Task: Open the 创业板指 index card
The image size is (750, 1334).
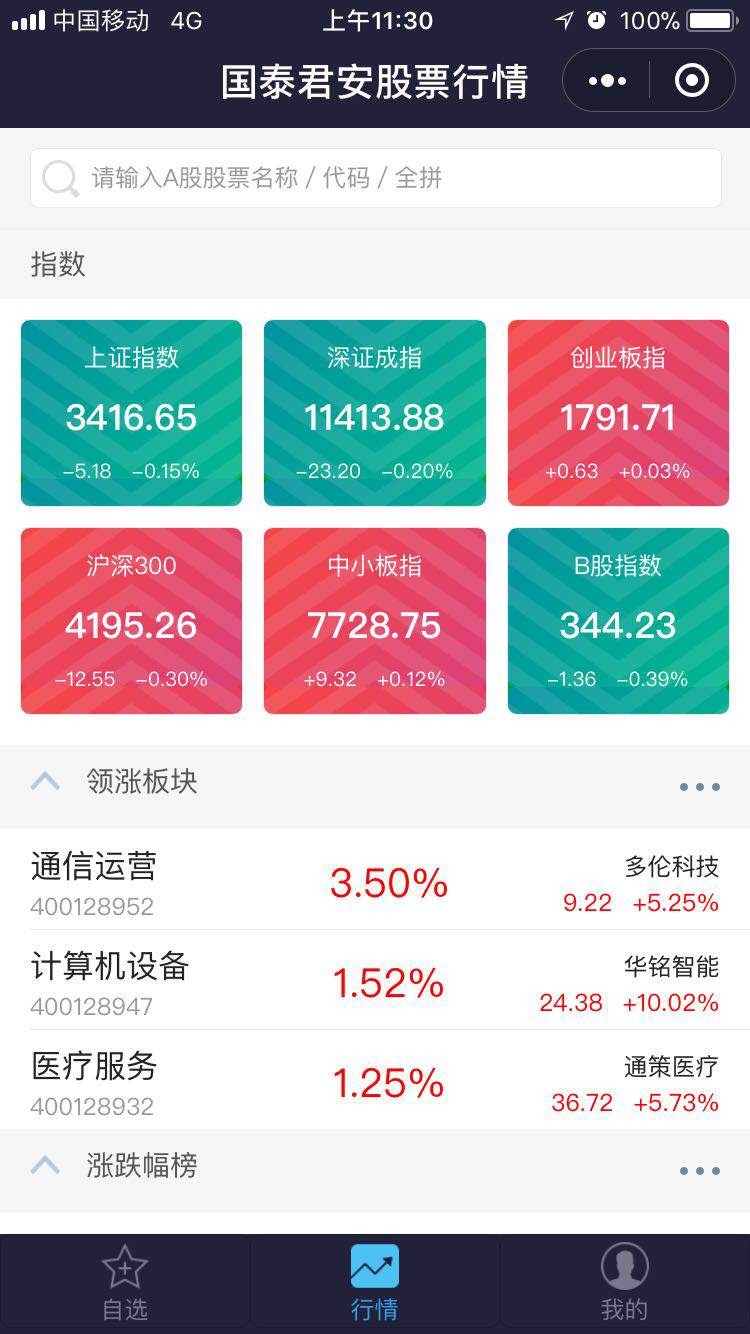Action: [618, 413]
